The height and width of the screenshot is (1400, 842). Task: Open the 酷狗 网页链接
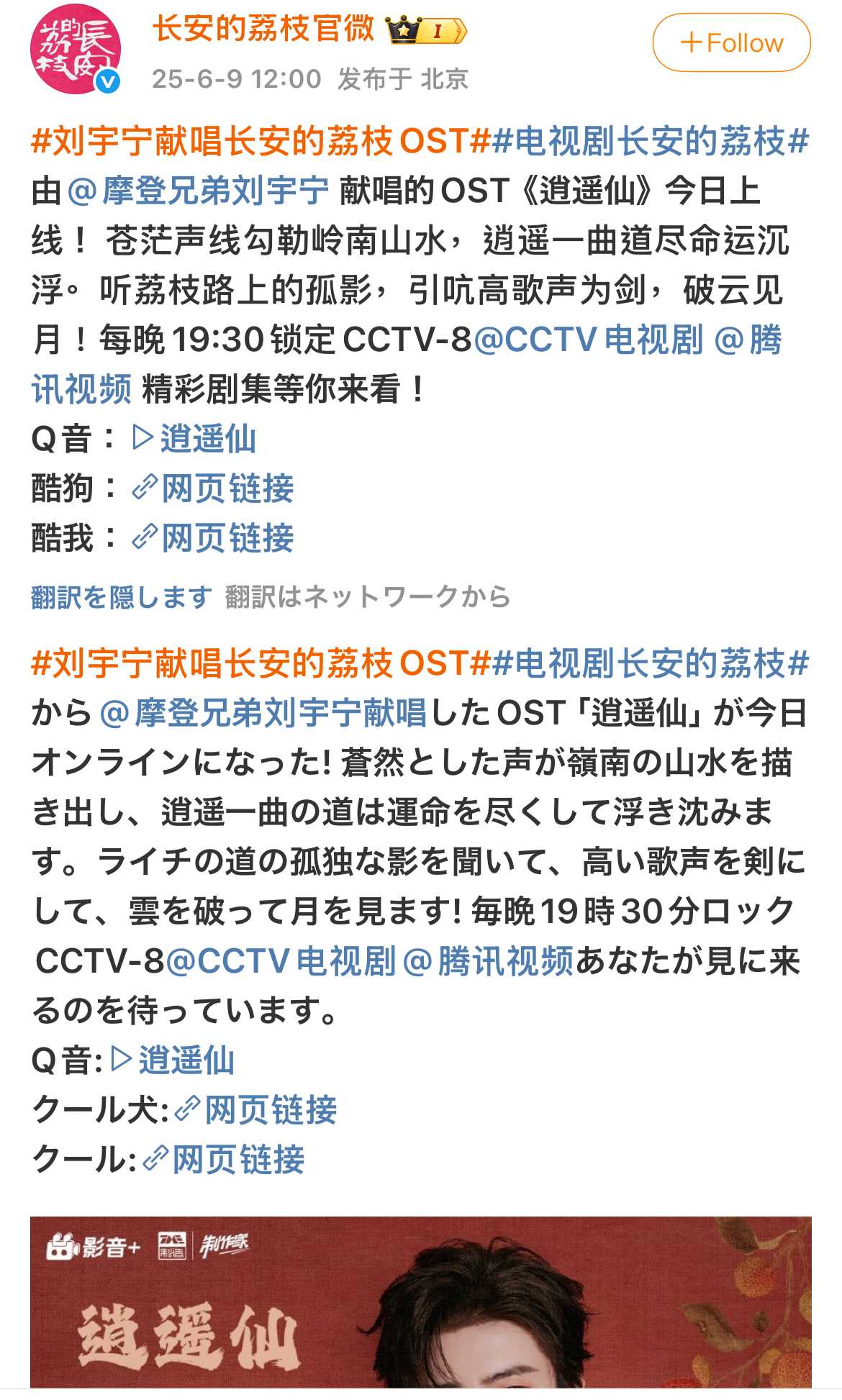click(x=213, y=488)
